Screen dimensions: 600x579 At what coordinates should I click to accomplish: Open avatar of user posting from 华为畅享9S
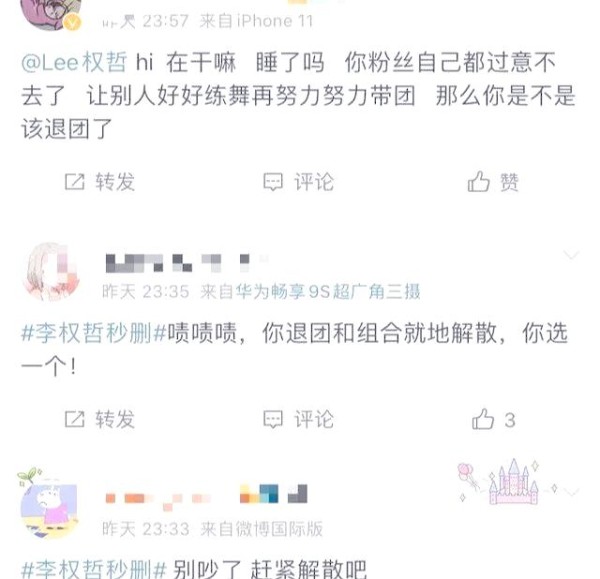click(x=50, y=271)
